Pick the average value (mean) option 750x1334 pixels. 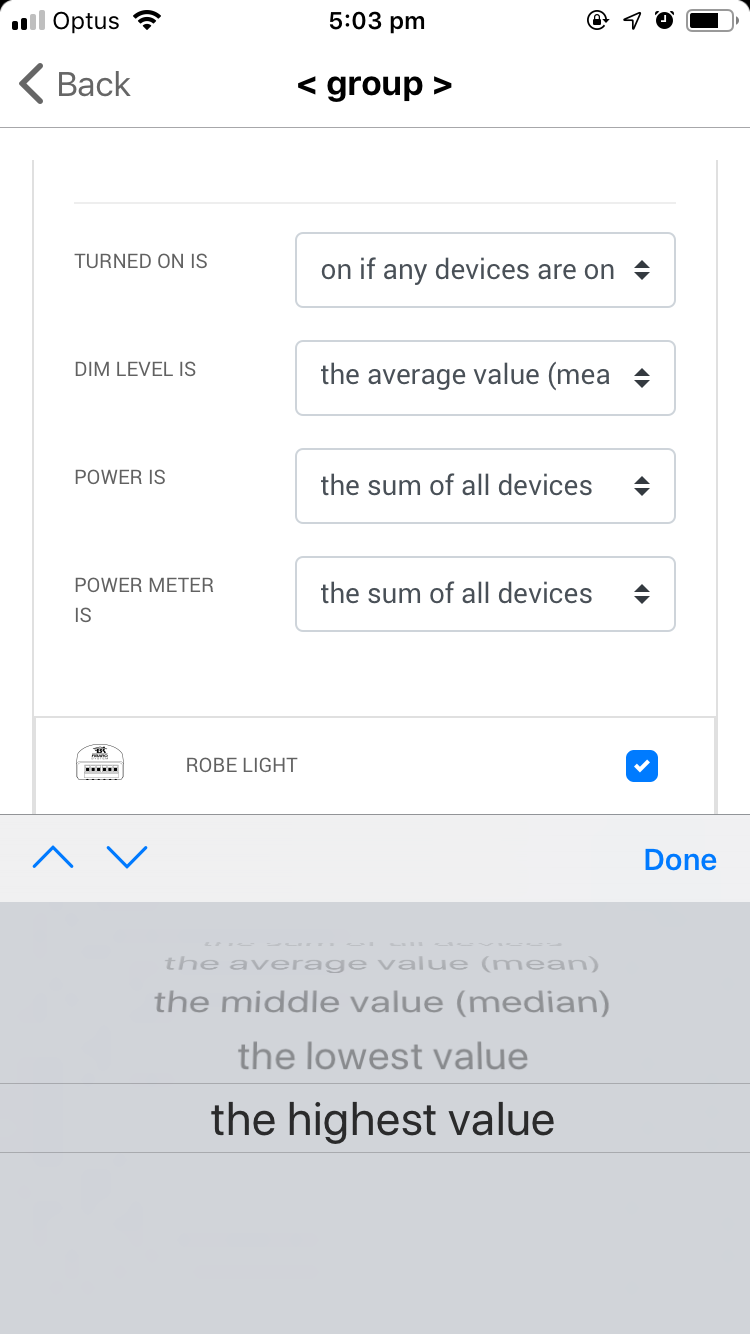pos(382,964)
